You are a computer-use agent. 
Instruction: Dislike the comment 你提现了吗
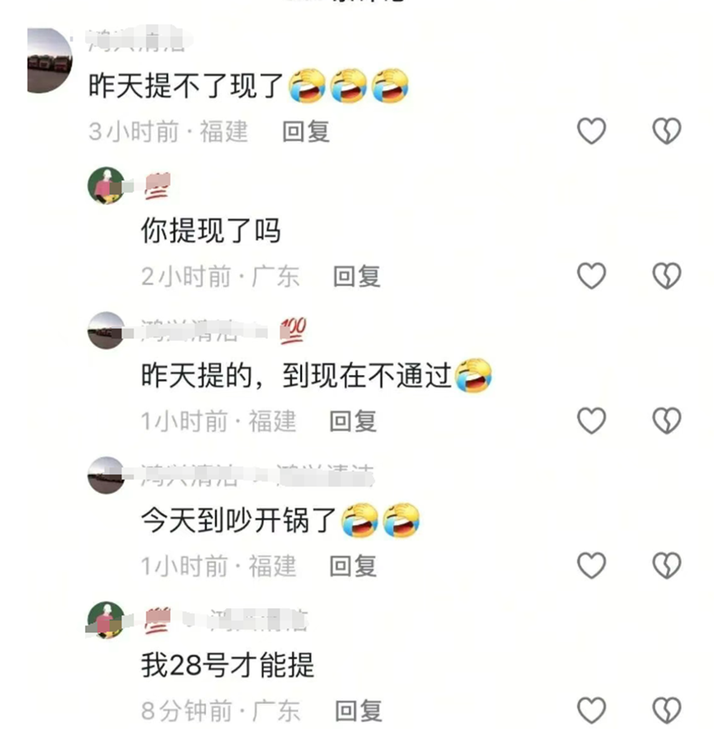pos(666,276)
